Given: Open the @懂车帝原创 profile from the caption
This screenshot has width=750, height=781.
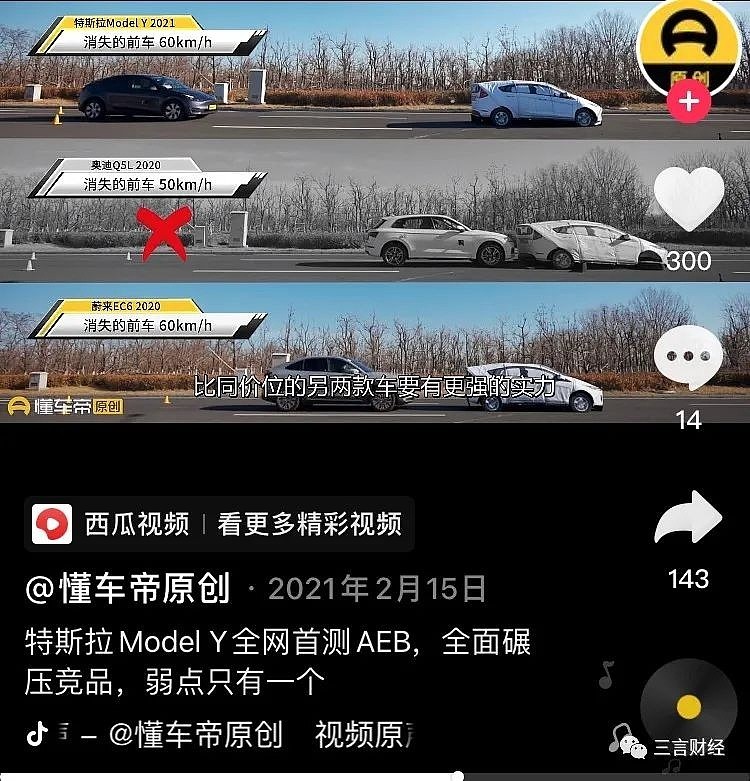Looking at the screenshot, I should click(127, 588).
